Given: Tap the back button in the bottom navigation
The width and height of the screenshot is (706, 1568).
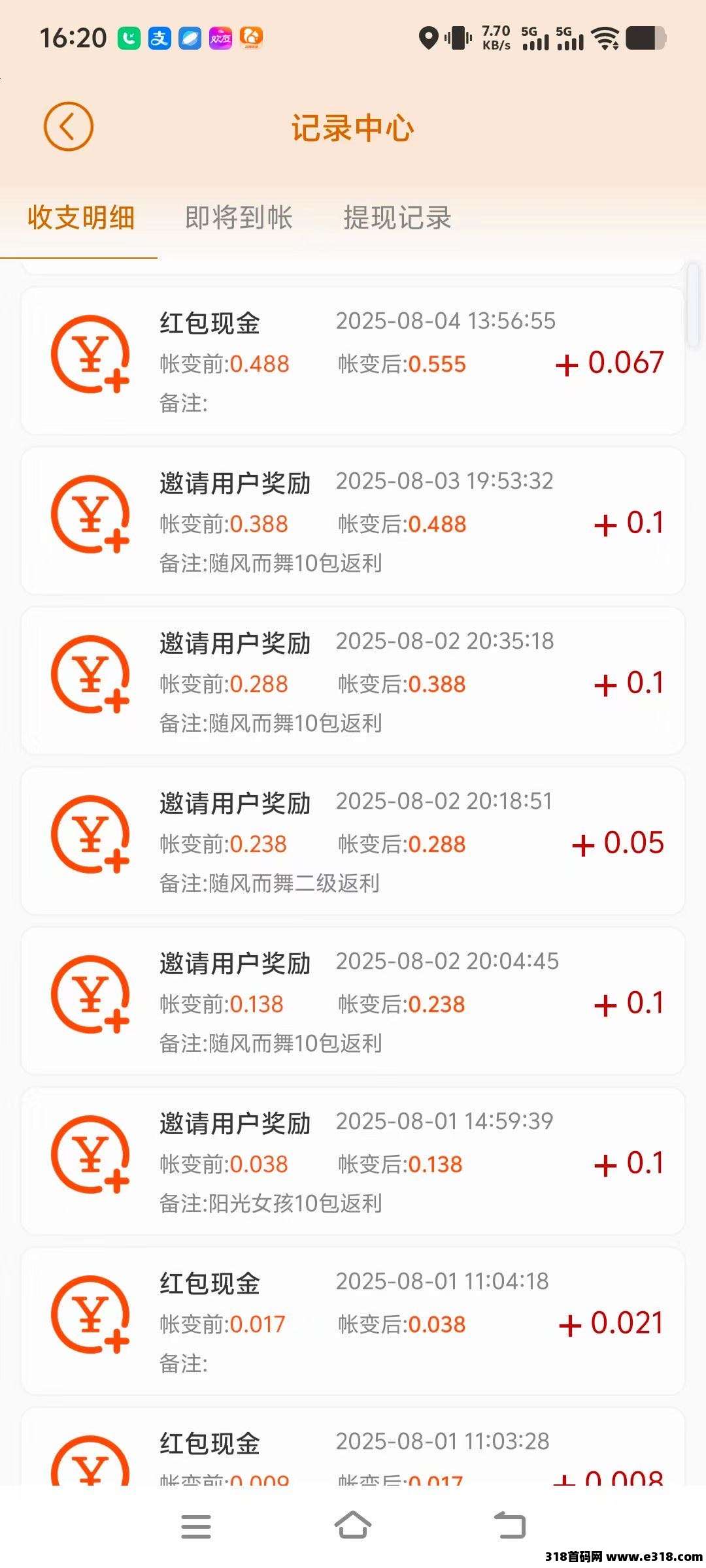Looking at the screenshot, I should tap(511, 1526).
